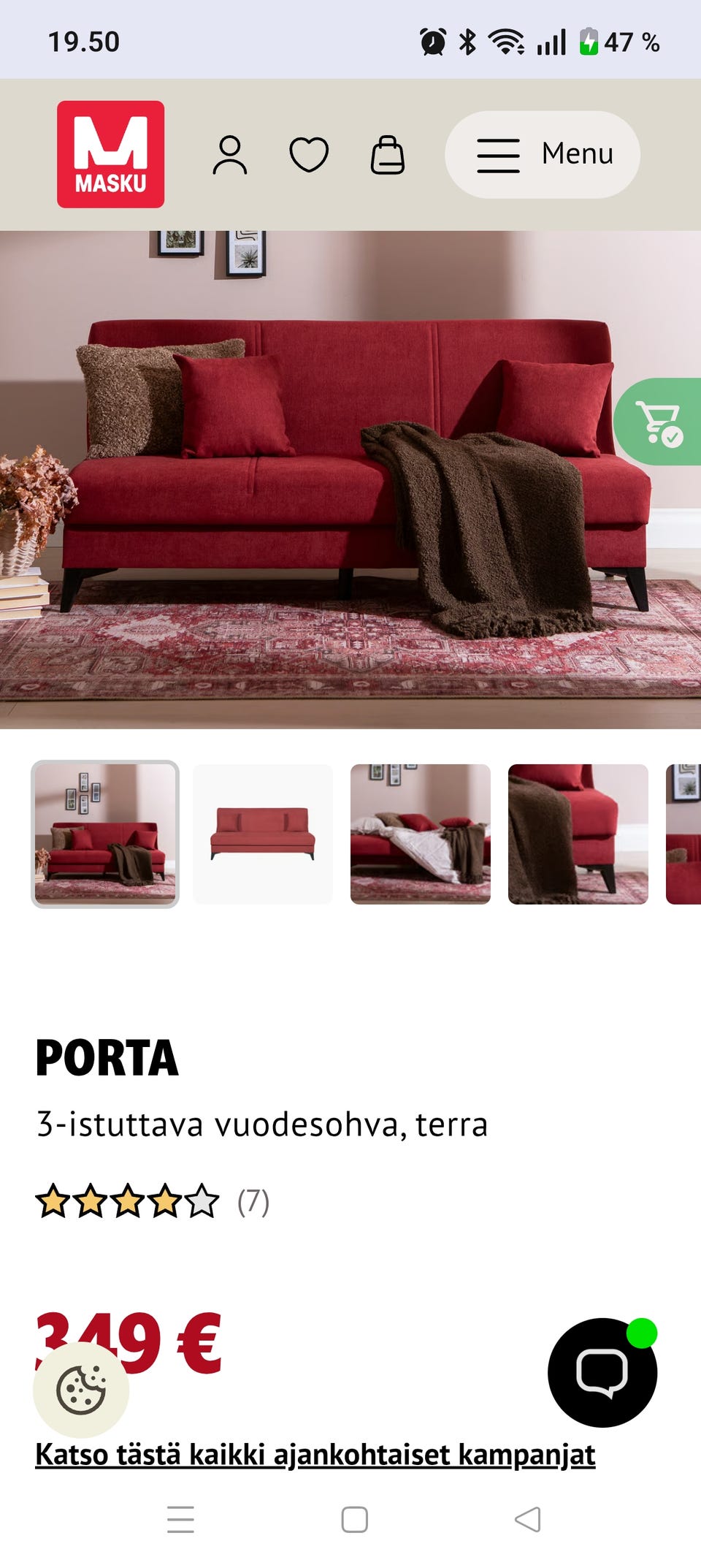Open the shopping bag icon
This screenshot has height=1568, width=701.
click(388, 155)
